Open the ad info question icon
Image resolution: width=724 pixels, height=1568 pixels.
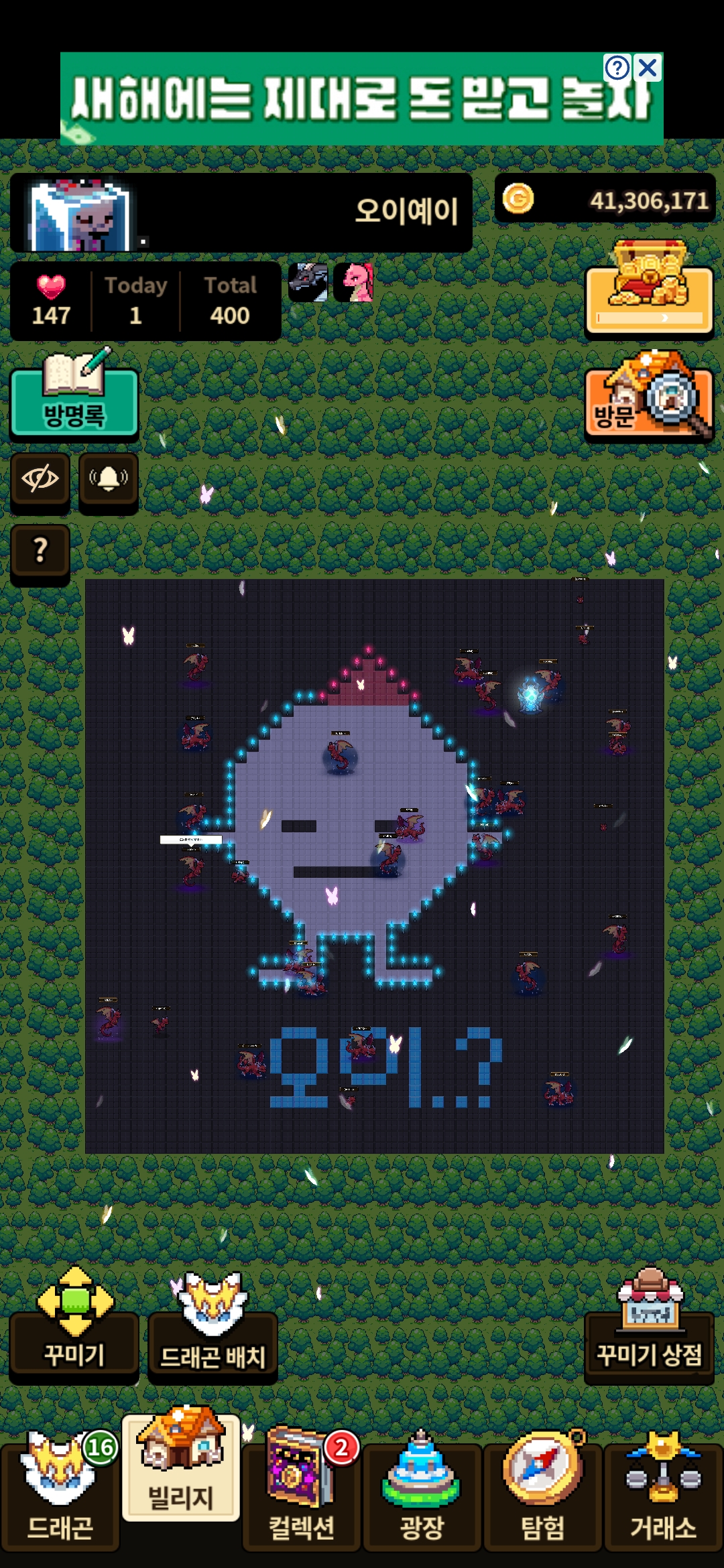click(617, 68)
